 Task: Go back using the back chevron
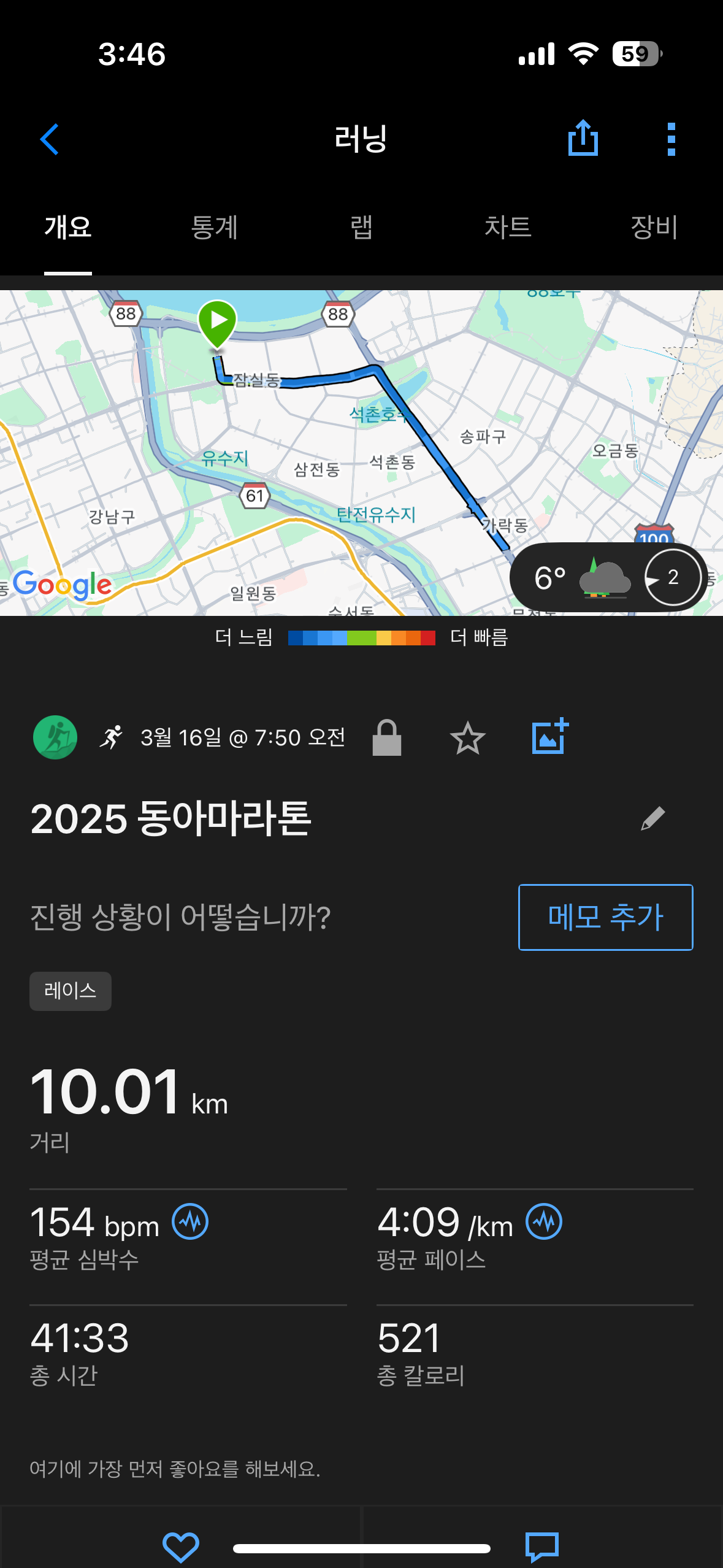[50, 138]
